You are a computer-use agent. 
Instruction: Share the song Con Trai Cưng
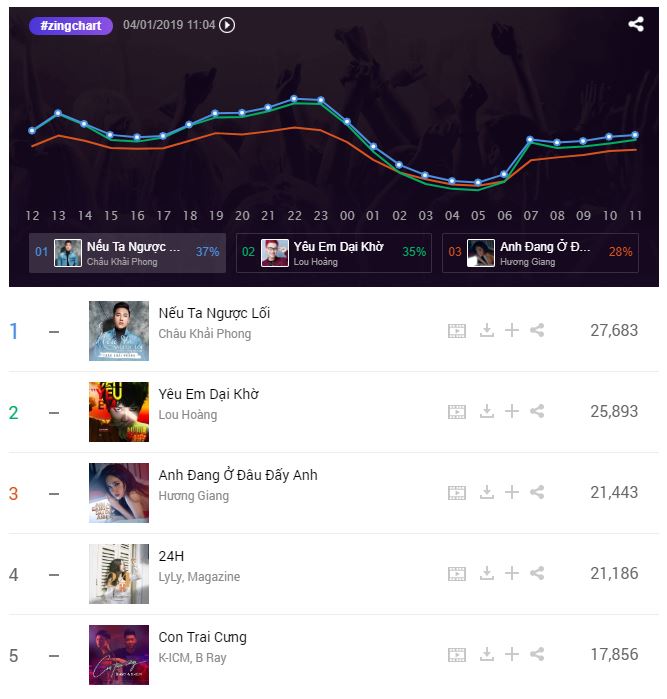click(x=537, y=654)
